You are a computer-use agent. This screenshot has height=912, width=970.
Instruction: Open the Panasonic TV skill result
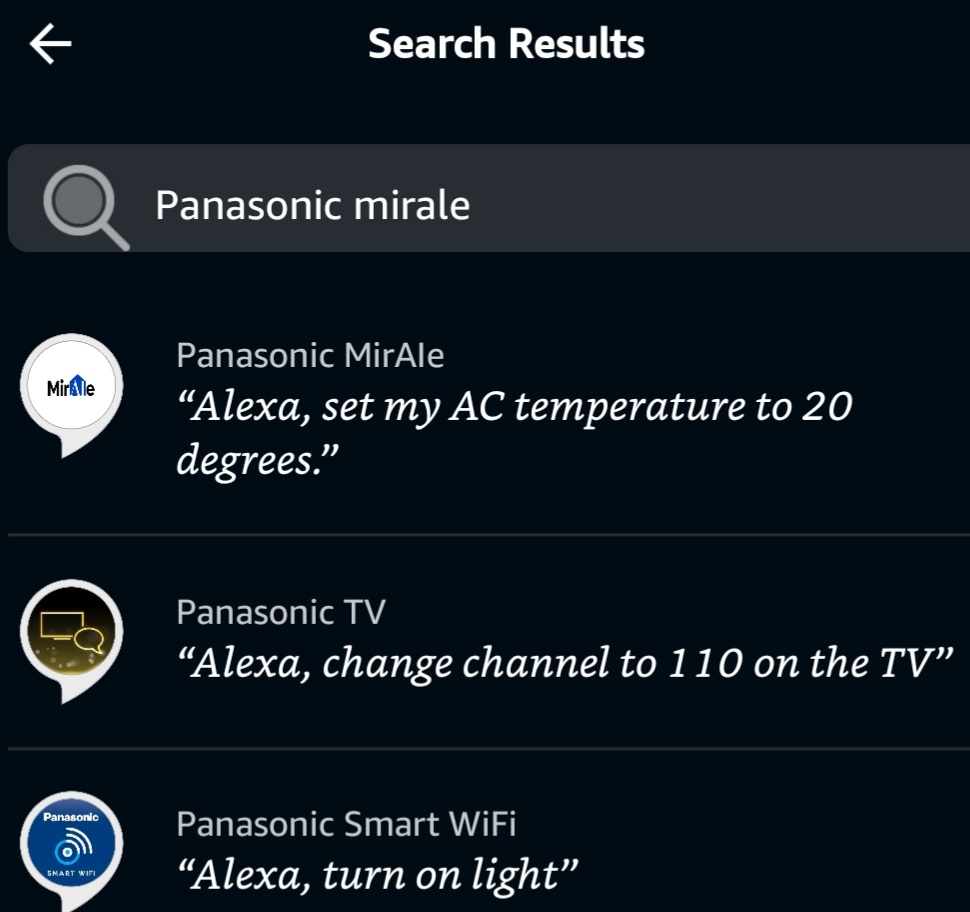coord(500,640)
